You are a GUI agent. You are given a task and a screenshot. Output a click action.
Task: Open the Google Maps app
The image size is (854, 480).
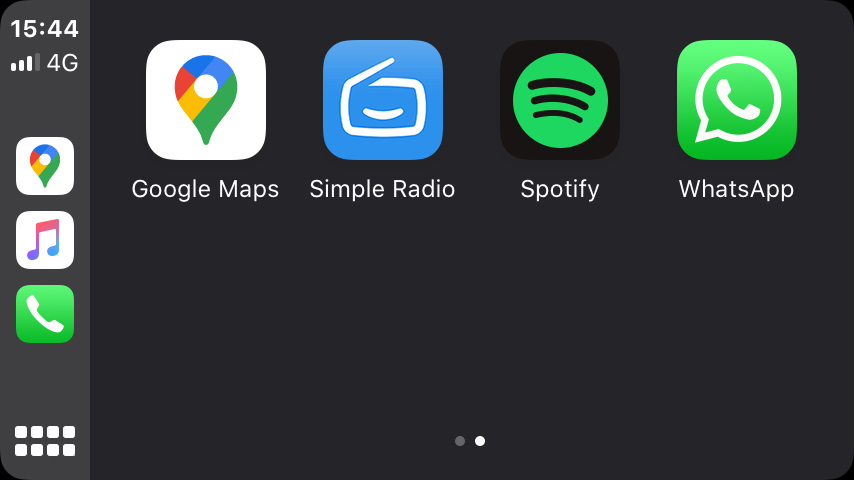tap(206, 100)
